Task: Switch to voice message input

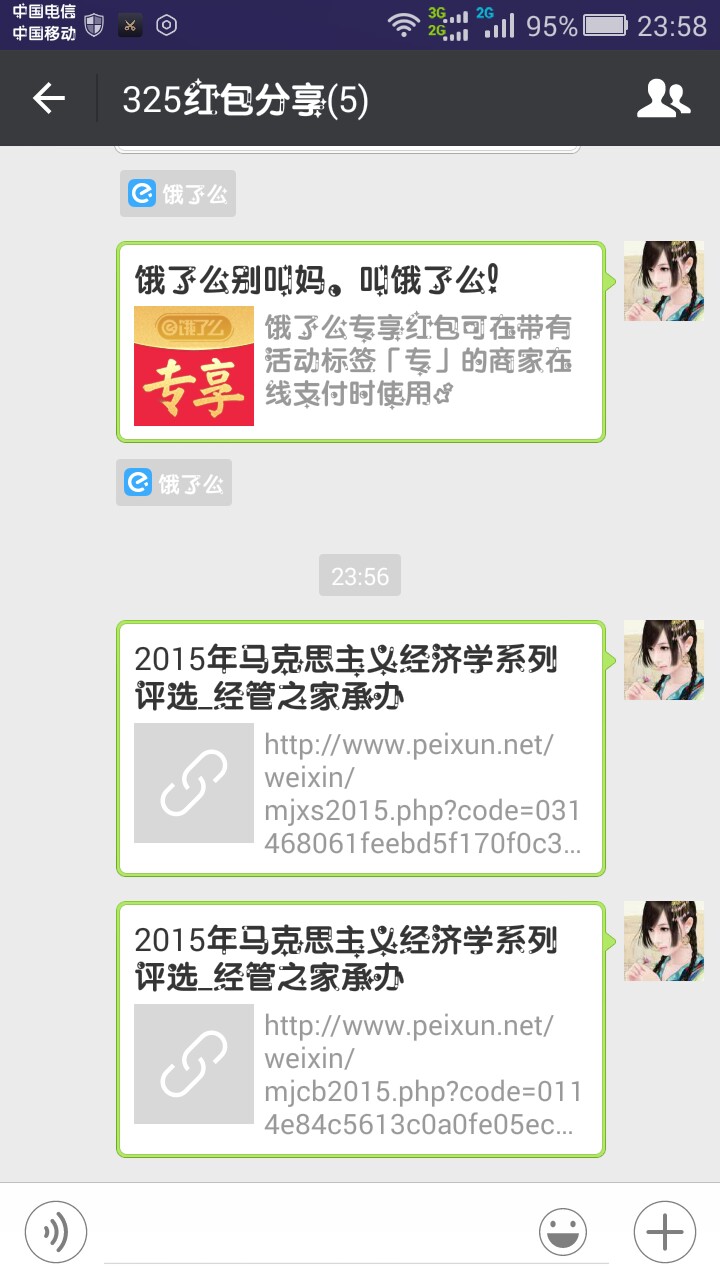Action: (x=56, y=1232)
